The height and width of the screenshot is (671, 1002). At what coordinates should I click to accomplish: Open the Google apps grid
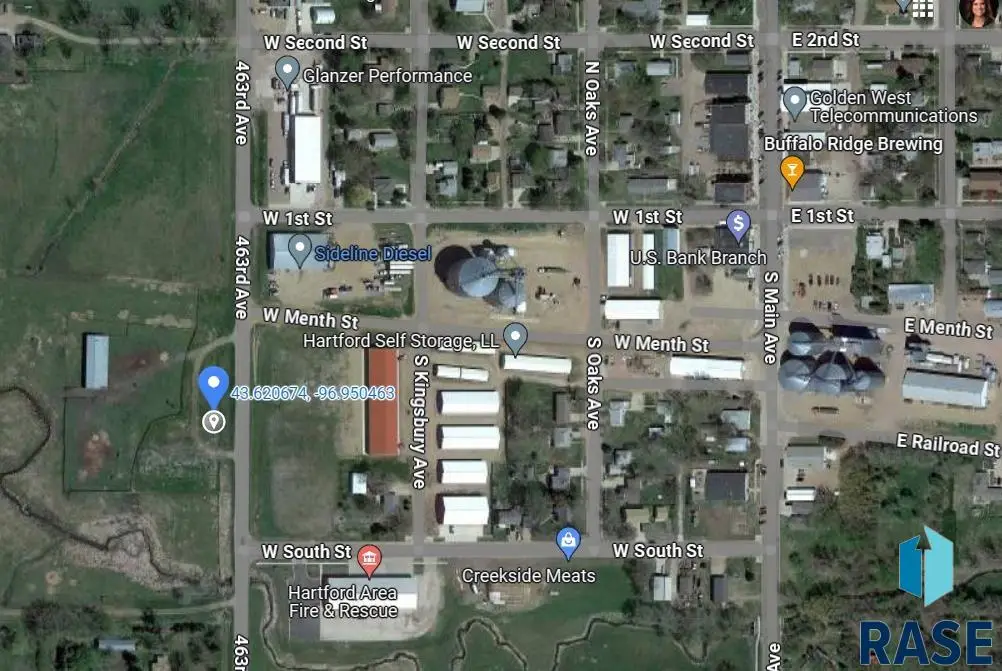(x=922, y=8)
